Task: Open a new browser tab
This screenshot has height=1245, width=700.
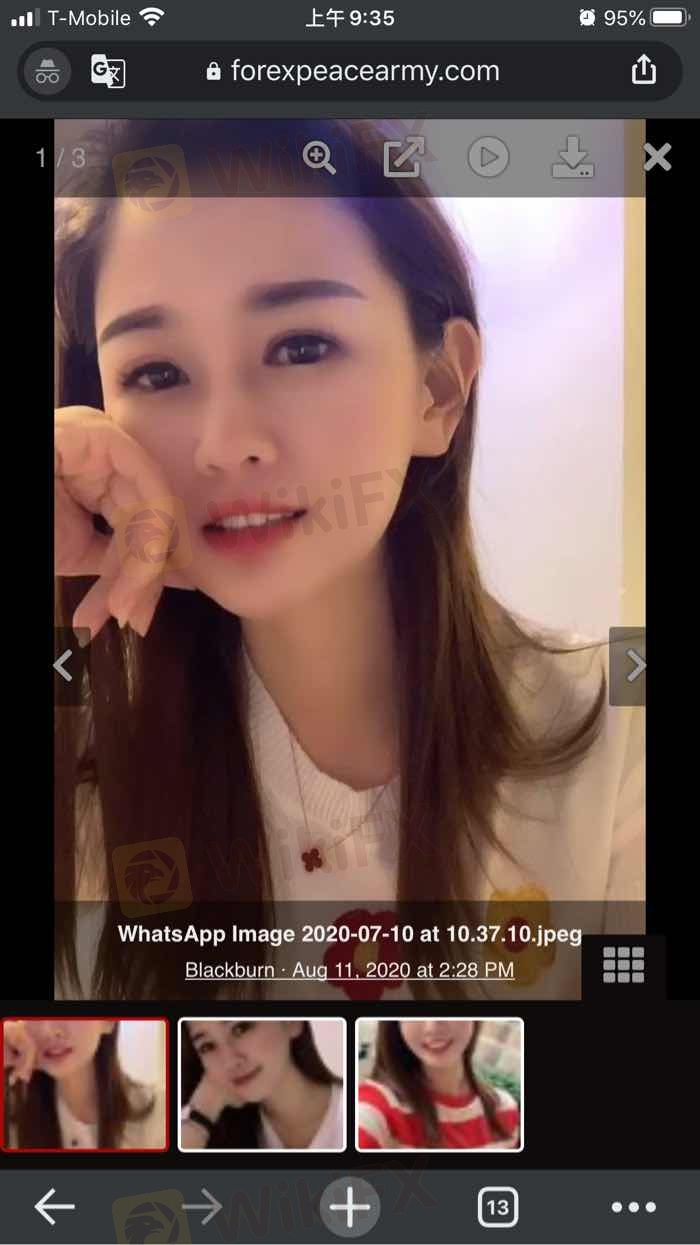Action: coord(349,1207)
